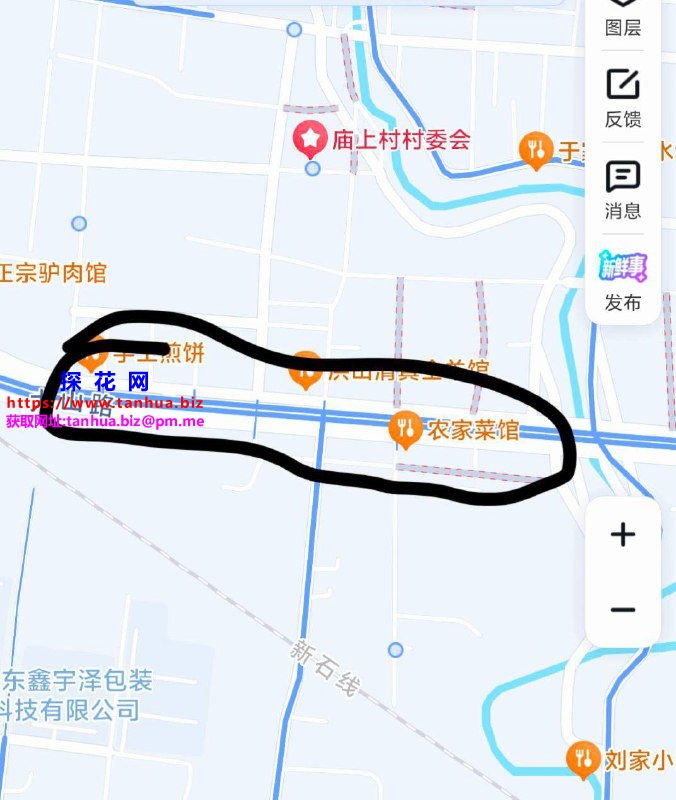Open the 正宗驴肉馆 place label
Viewport: 676px width, 800px height.
[52, 272]
